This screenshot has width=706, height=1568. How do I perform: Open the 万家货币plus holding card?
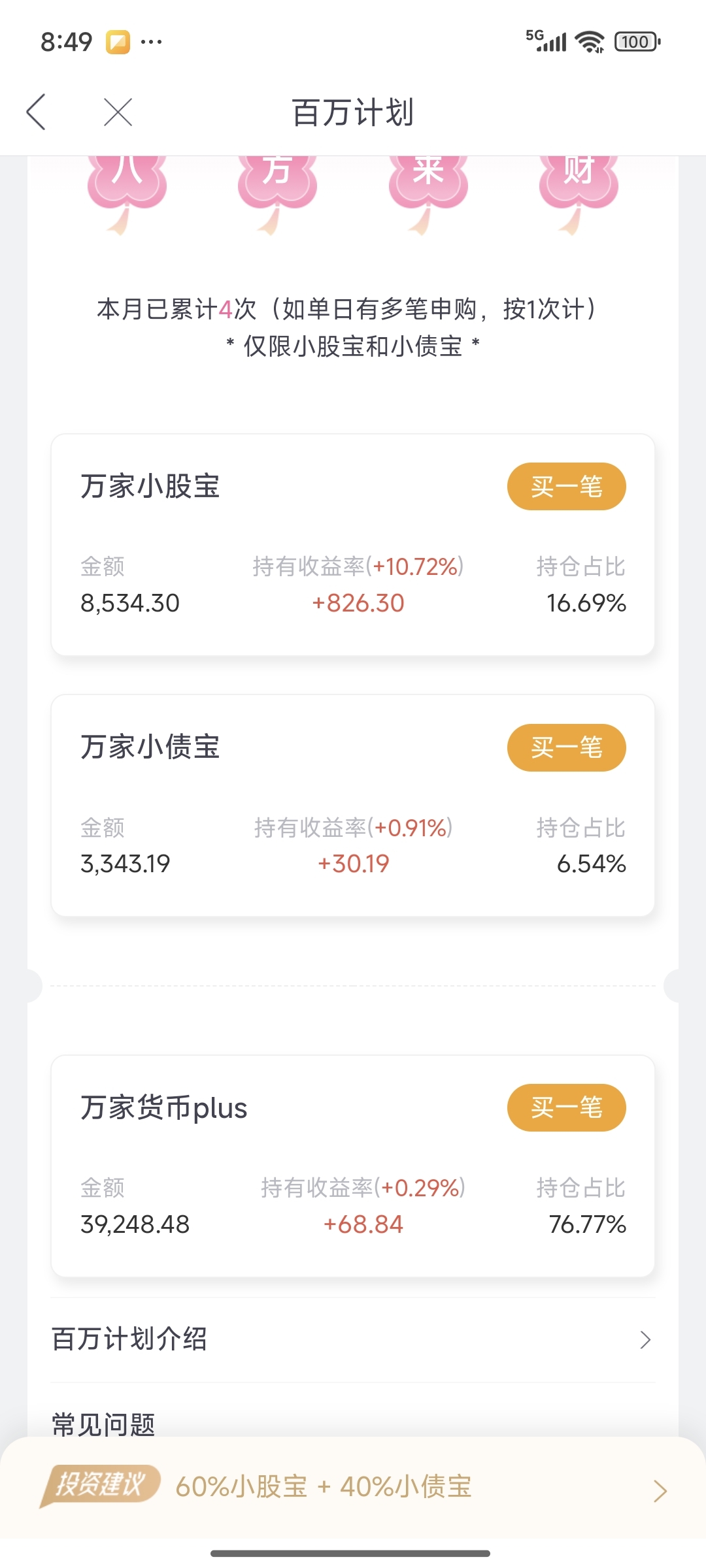click(353, 1166)
